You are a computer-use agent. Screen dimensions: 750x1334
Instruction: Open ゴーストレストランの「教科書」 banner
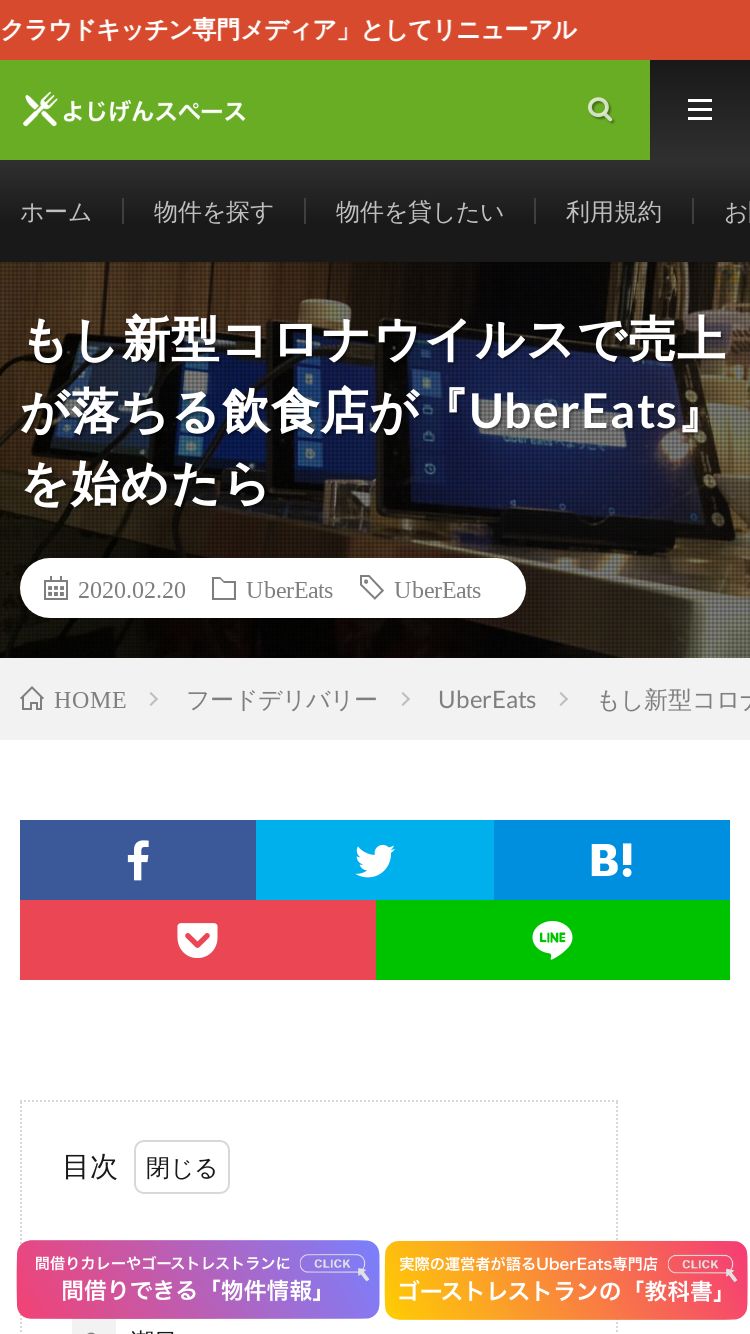[x=566, y=1280]
